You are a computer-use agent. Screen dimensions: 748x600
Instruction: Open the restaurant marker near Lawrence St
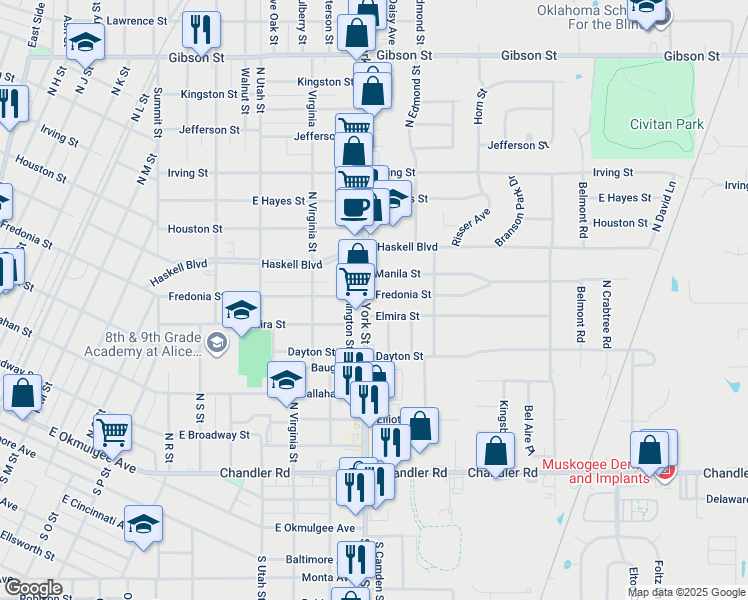(203, 31)
